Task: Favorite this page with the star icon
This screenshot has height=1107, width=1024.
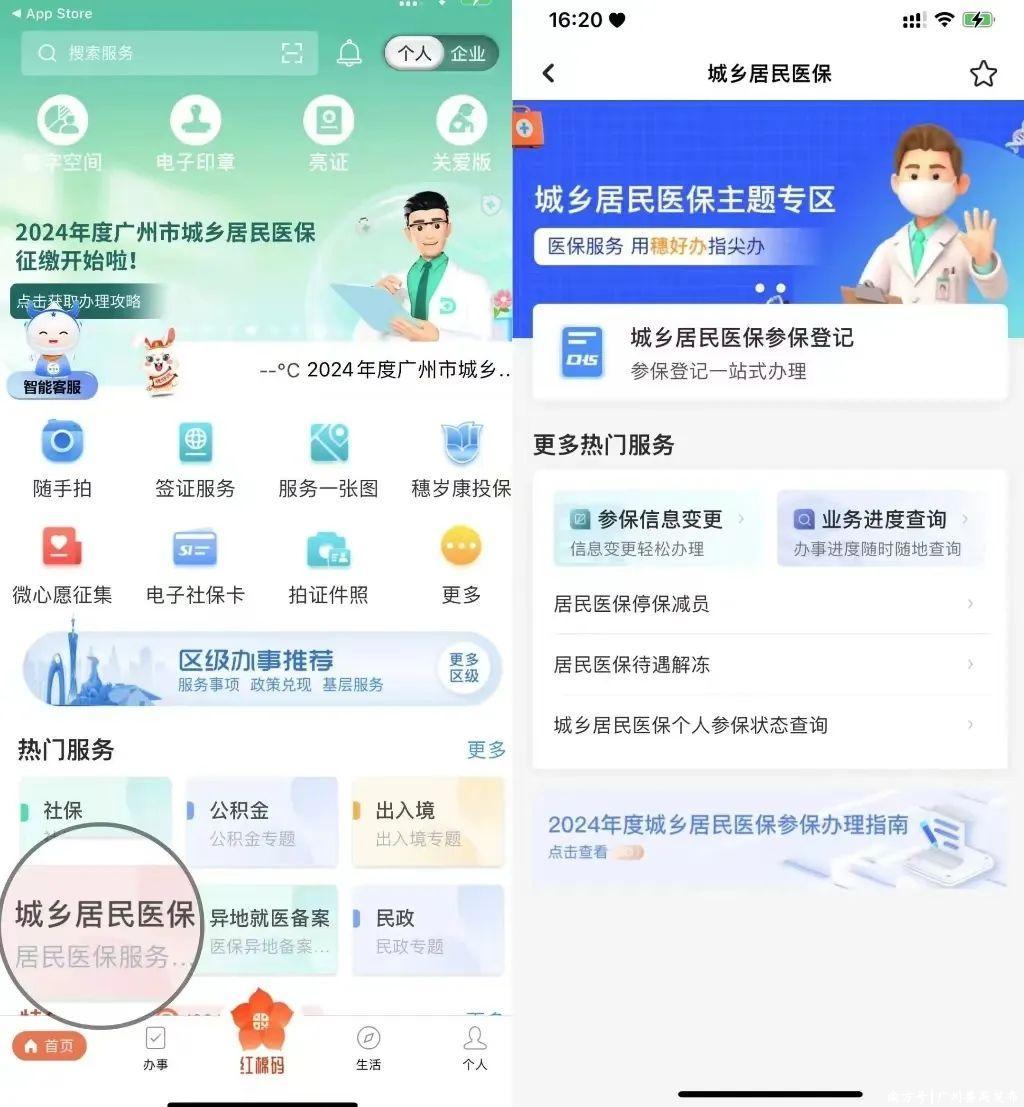Action: (x=983, y=73)
